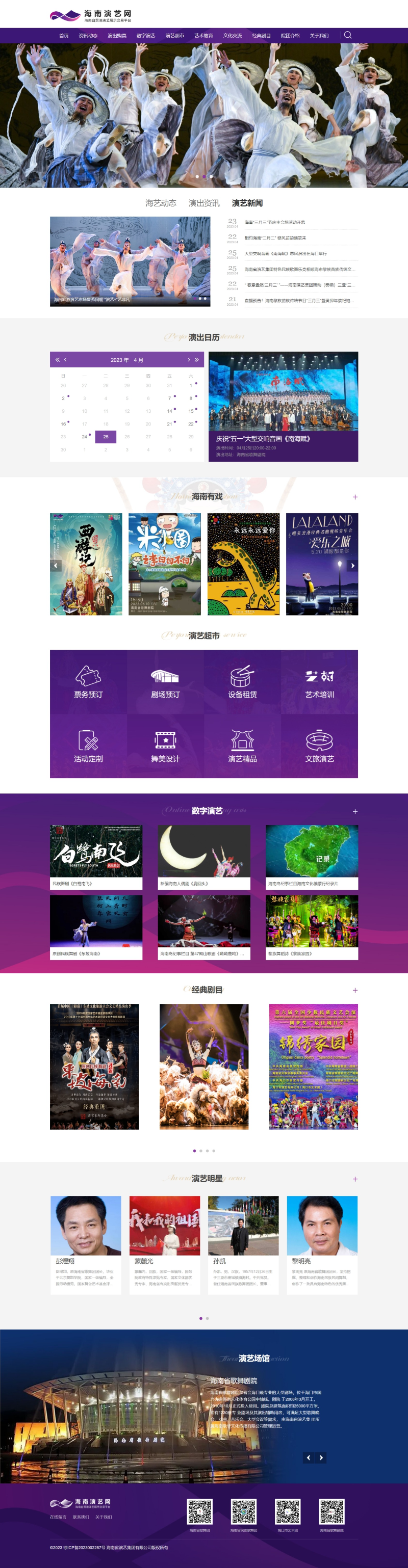Go to next month in the calendar
This screenshot has height=1568, width=408.
(189, 360)
